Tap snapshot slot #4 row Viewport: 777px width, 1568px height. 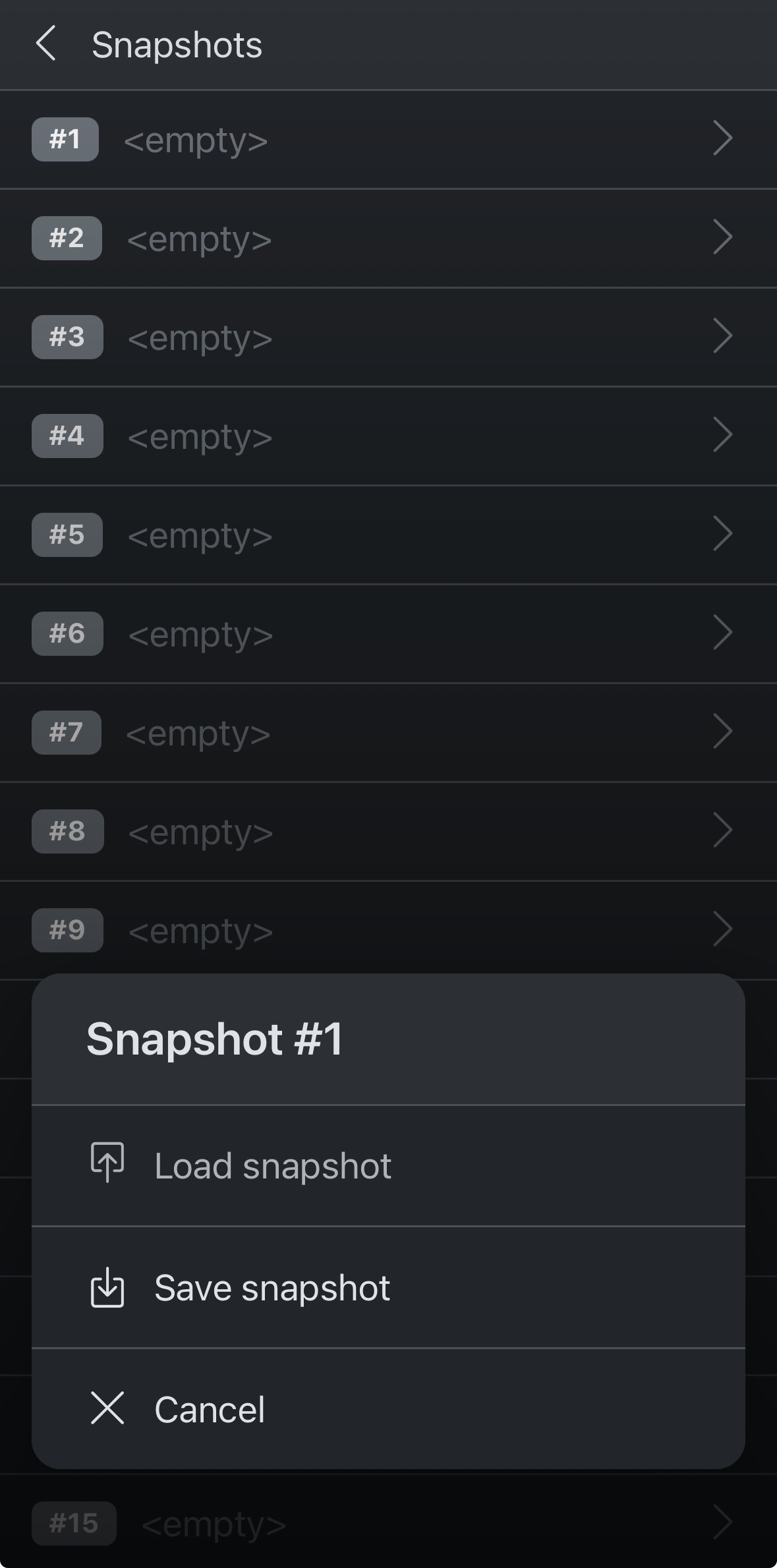point(388,436)
